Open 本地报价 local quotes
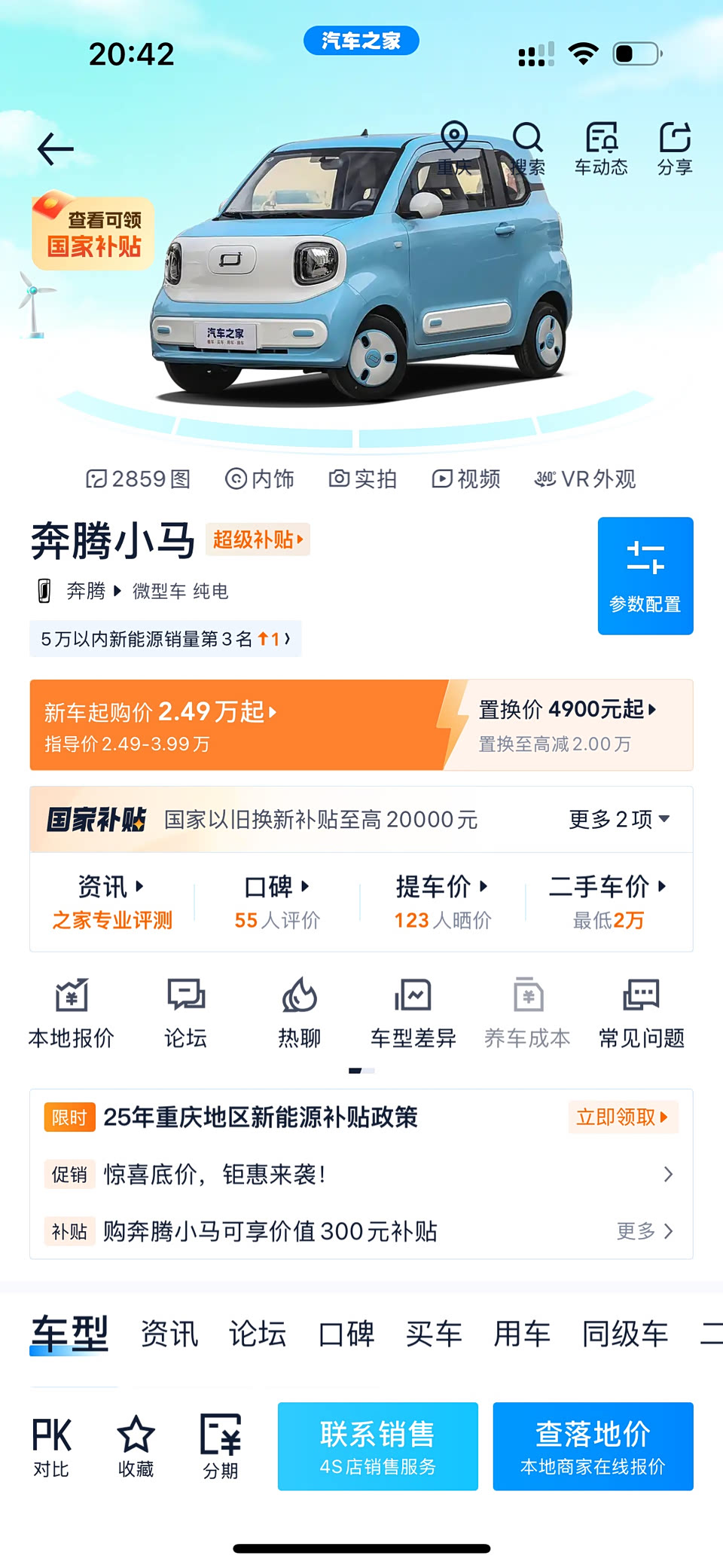Screen dimensions: 723x1568 click(72, 1012)
